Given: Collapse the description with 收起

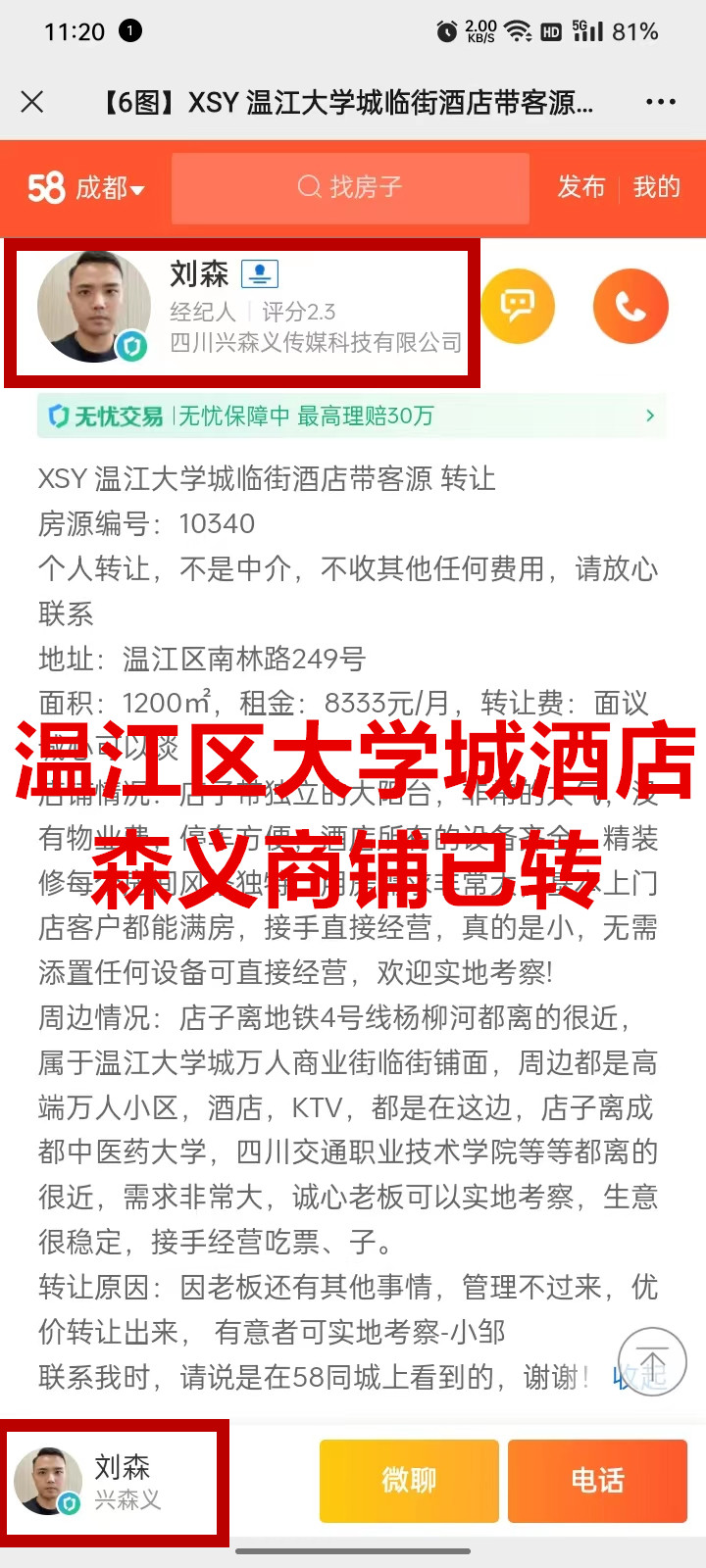Looking at the screenshot, I should [x=624, y=1378].
